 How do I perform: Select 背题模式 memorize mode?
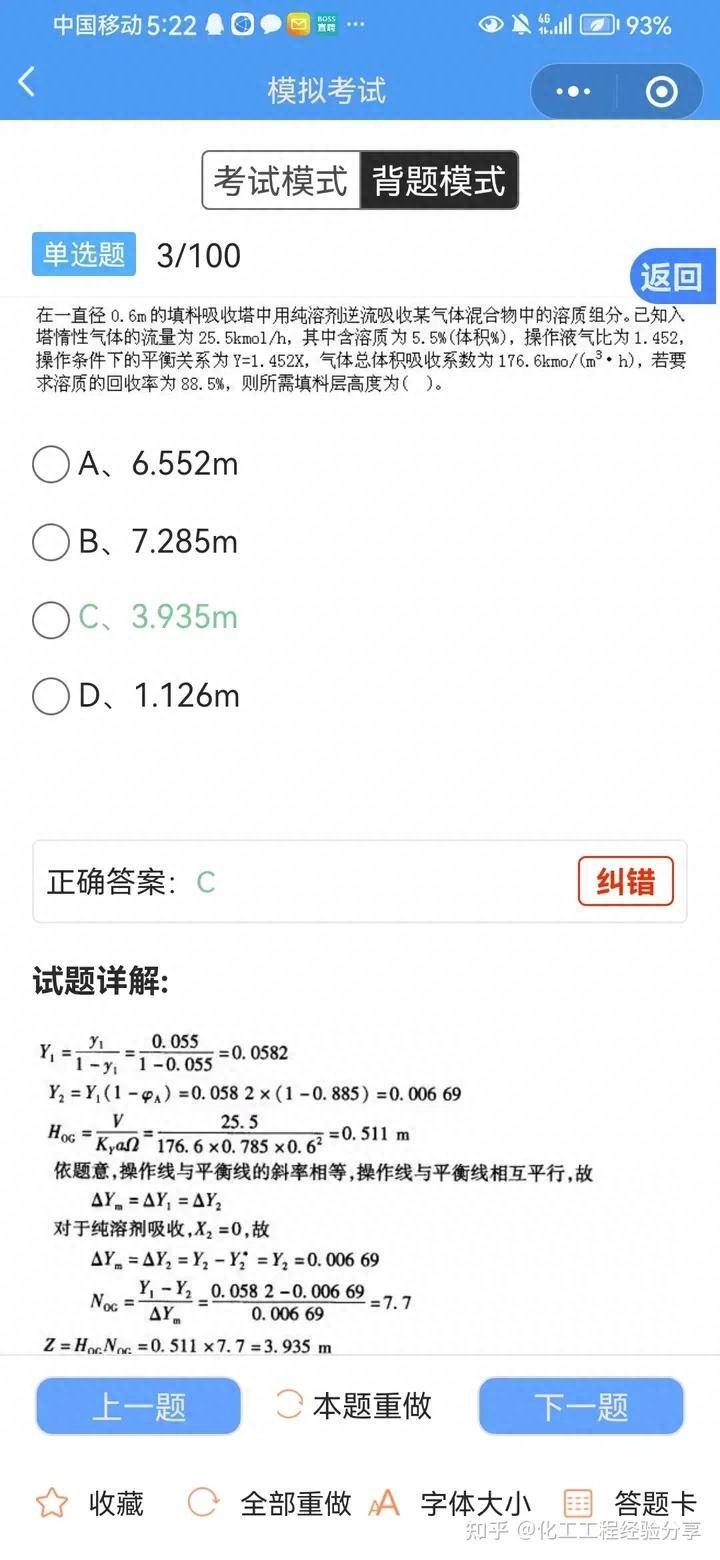click(x=439, y=180)
